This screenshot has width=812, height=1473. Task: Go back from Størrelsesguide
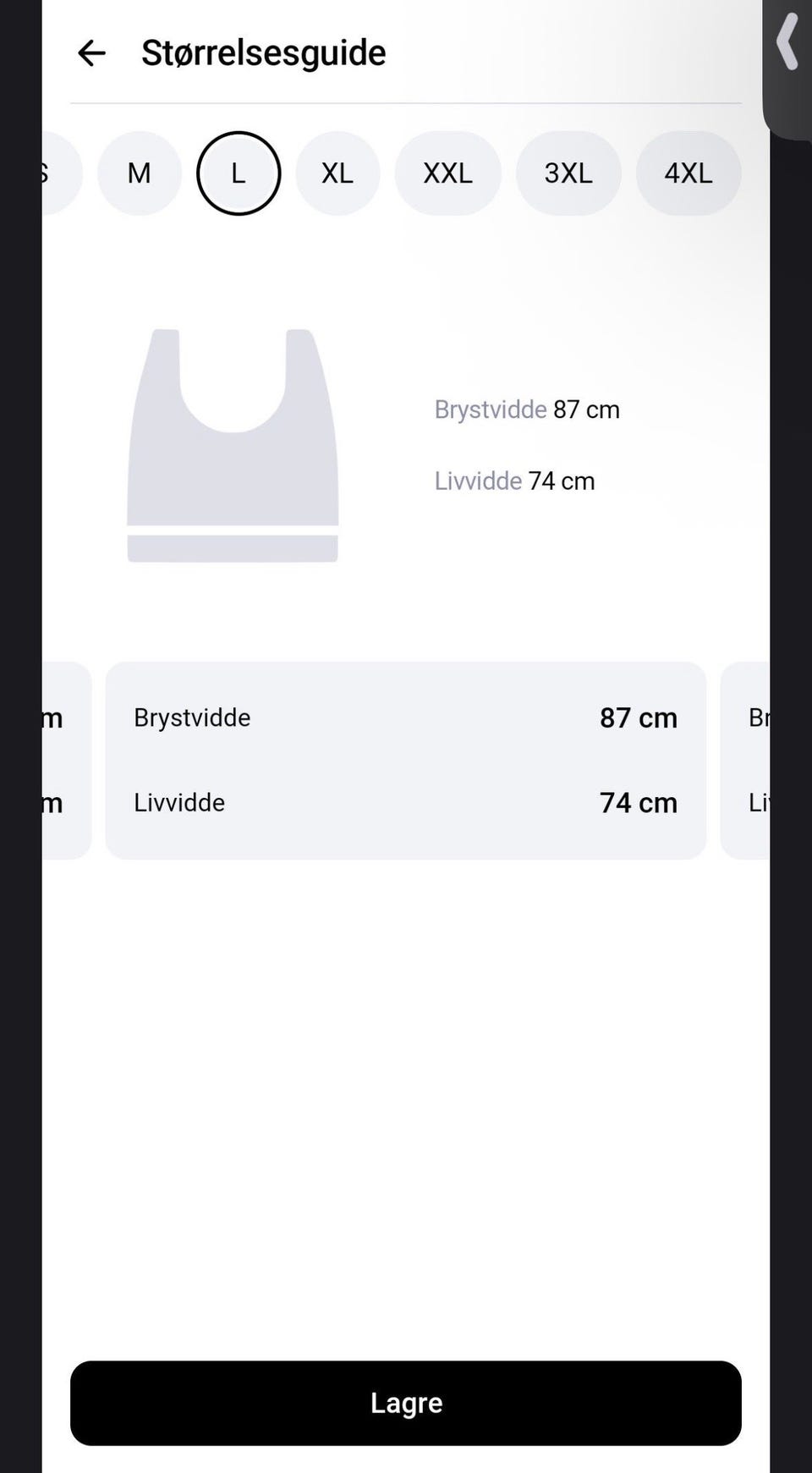(91, 53)
